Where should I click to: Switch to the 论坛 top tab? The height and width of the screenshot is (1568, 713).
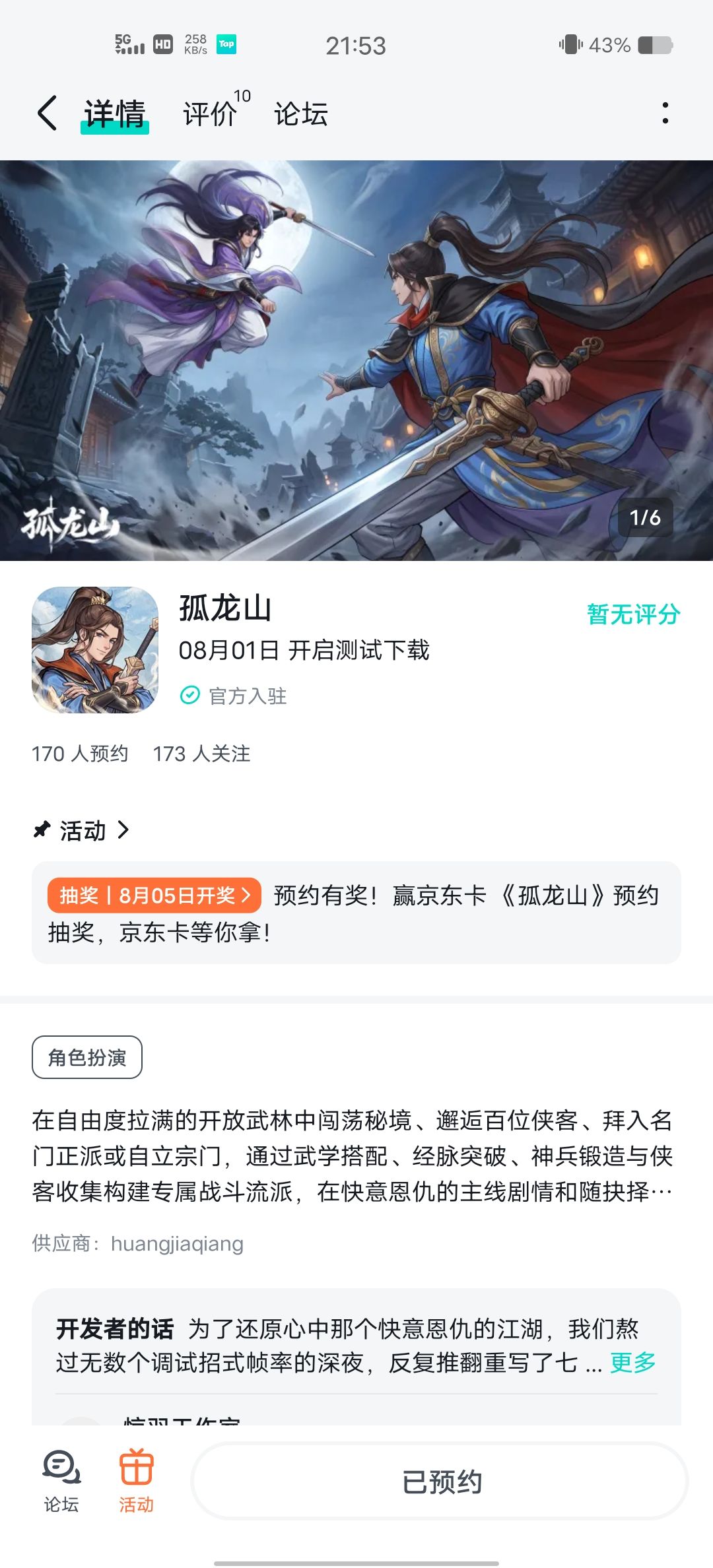point(301,114)
